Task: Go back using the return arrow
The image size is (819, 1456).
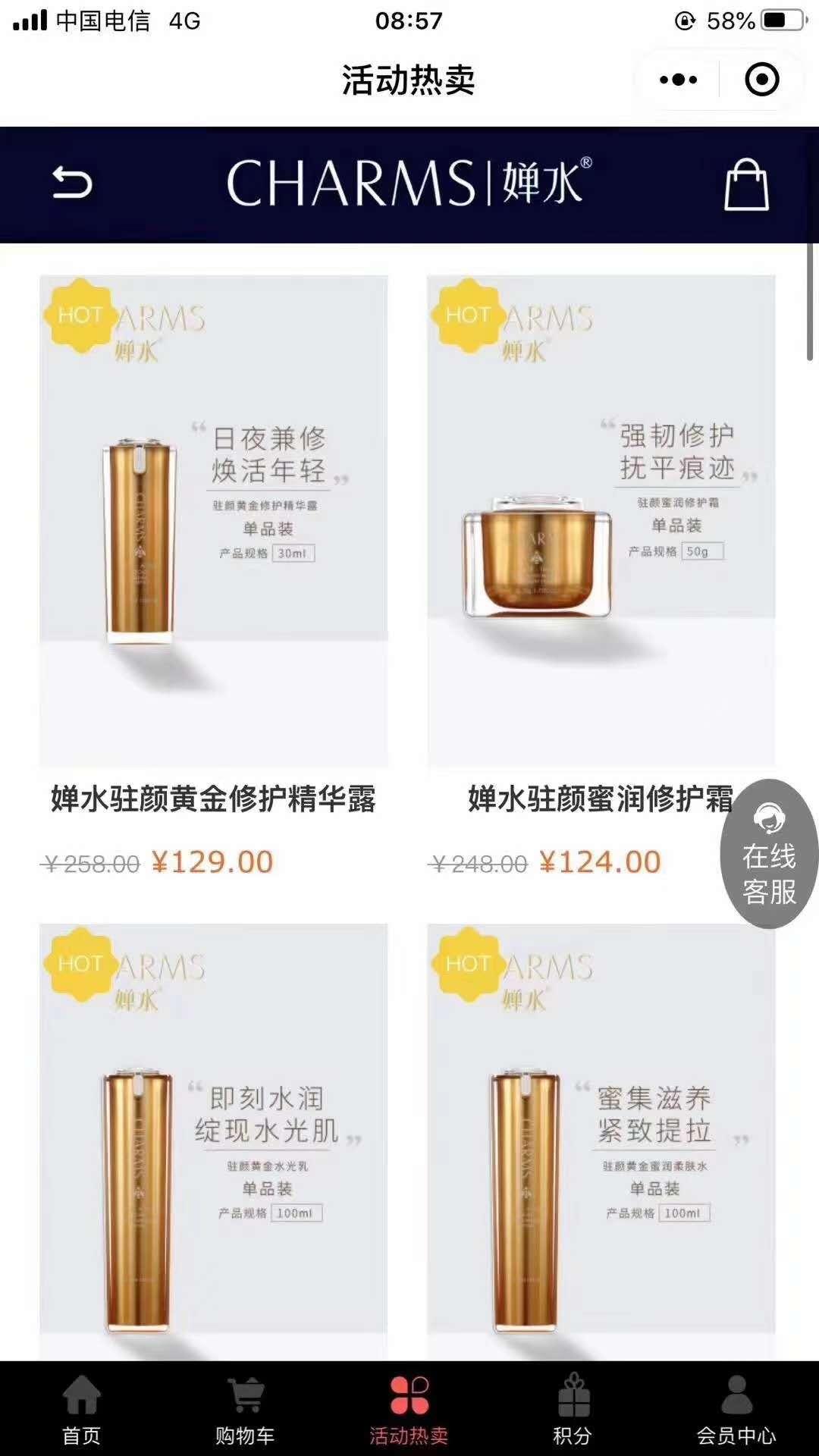Action: pyautogui.click(x=72, y=184)
